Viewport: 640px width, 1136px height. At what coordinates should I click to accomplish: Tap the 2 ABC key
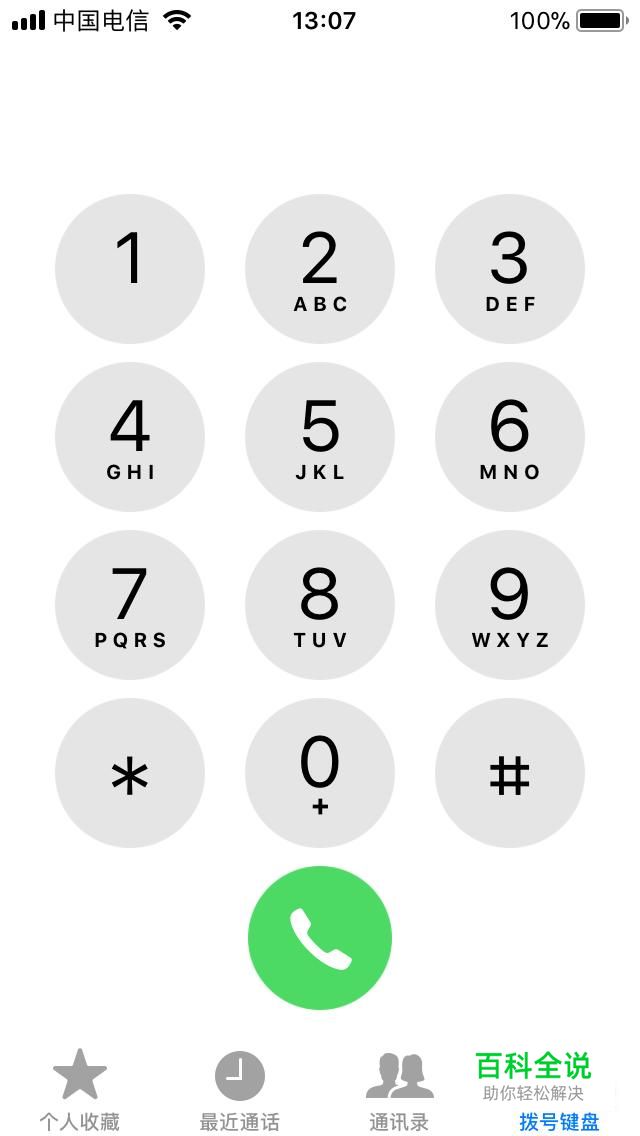320,269
